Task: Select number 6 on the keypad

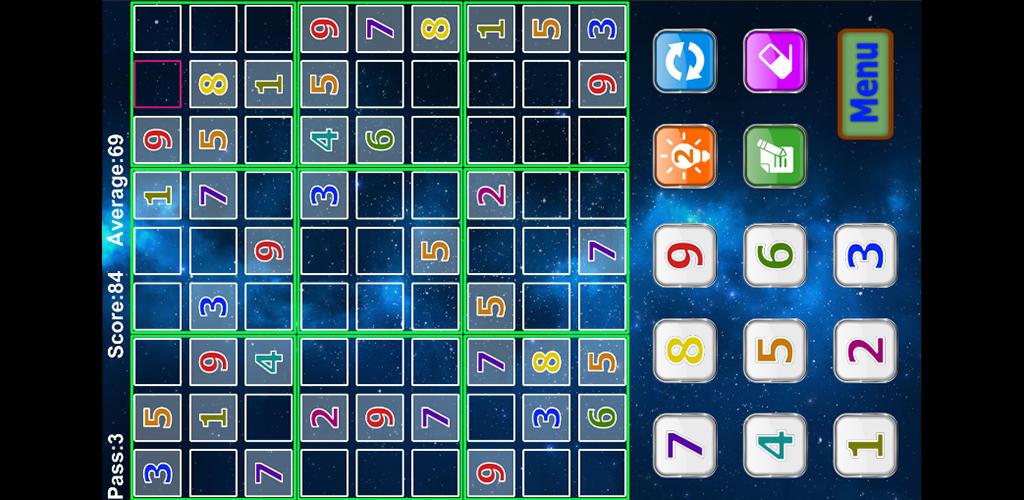Action: pyautogui.click(x=775, y=255)
